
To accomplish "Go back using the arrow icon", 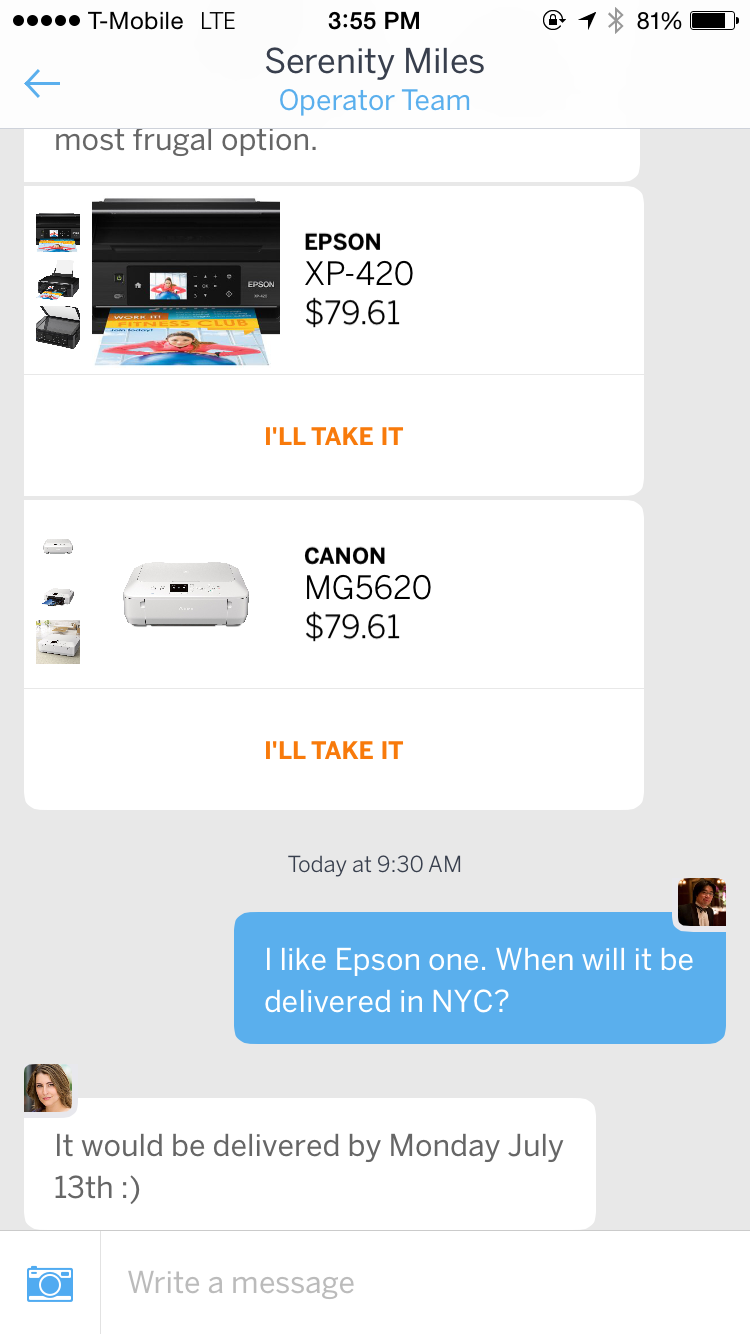I will pos(42,84).
